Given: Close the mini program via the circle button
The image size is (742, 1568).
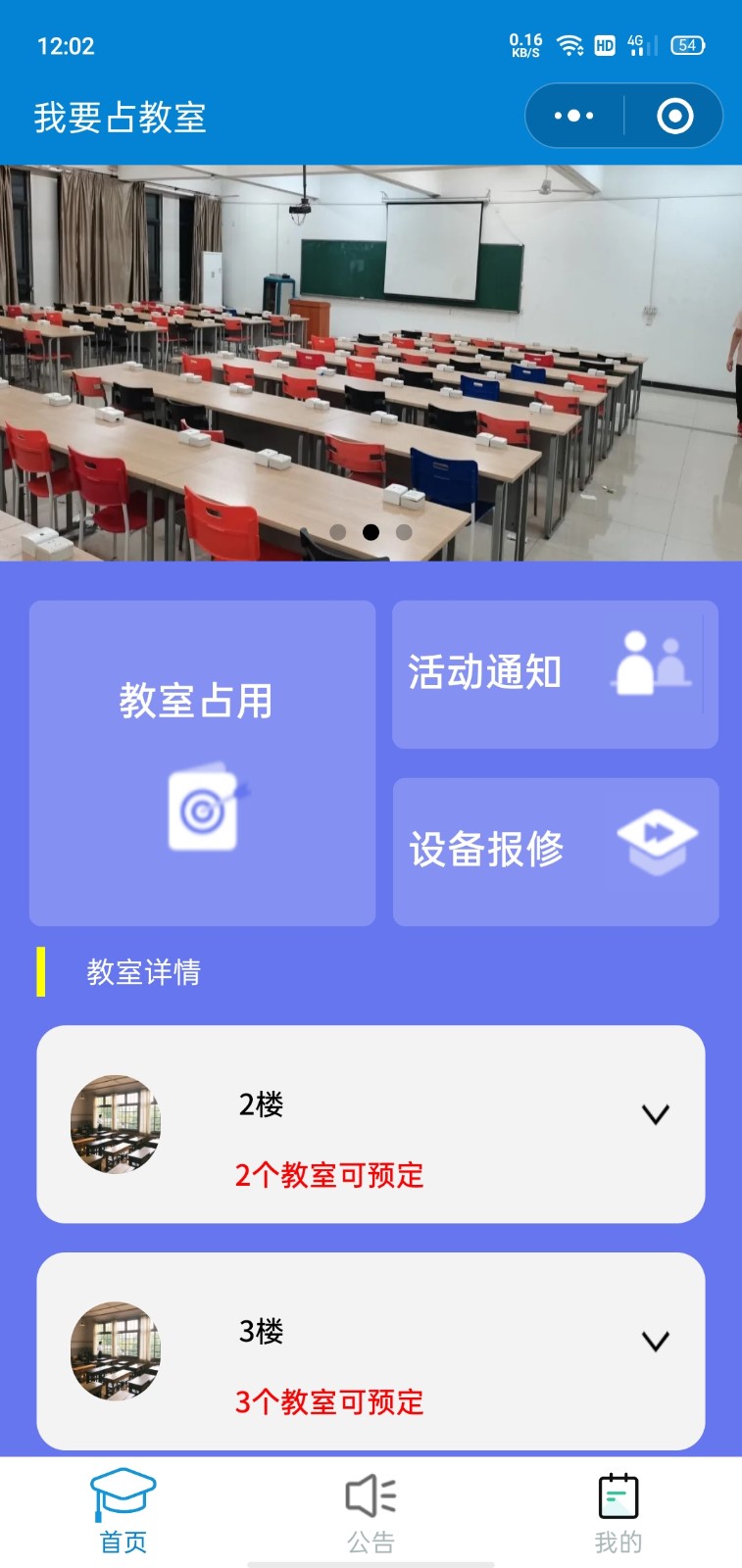Looking at the screenshot, I should pyautogui.click(x=674, y=116).
